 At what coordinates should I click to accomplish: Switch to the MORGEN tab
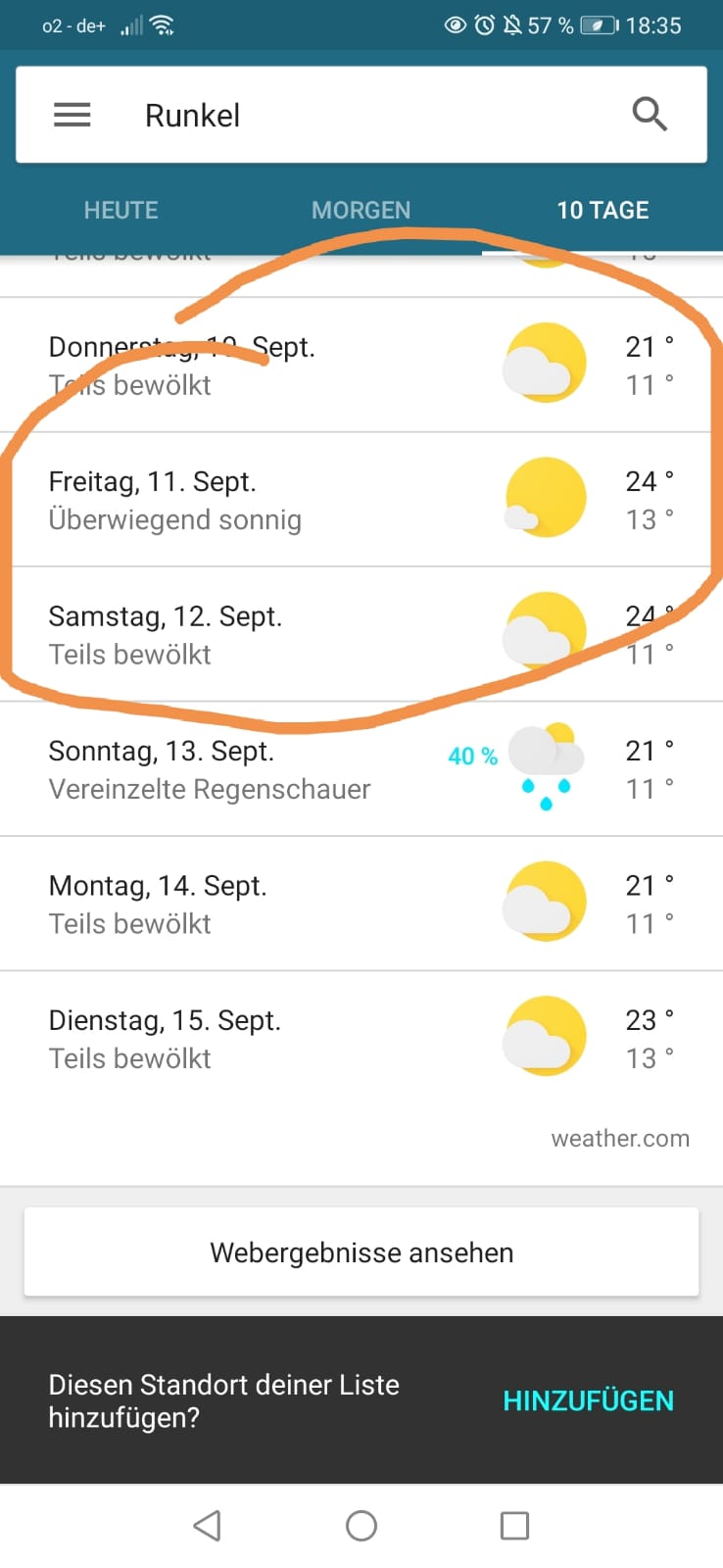(361, 210)
